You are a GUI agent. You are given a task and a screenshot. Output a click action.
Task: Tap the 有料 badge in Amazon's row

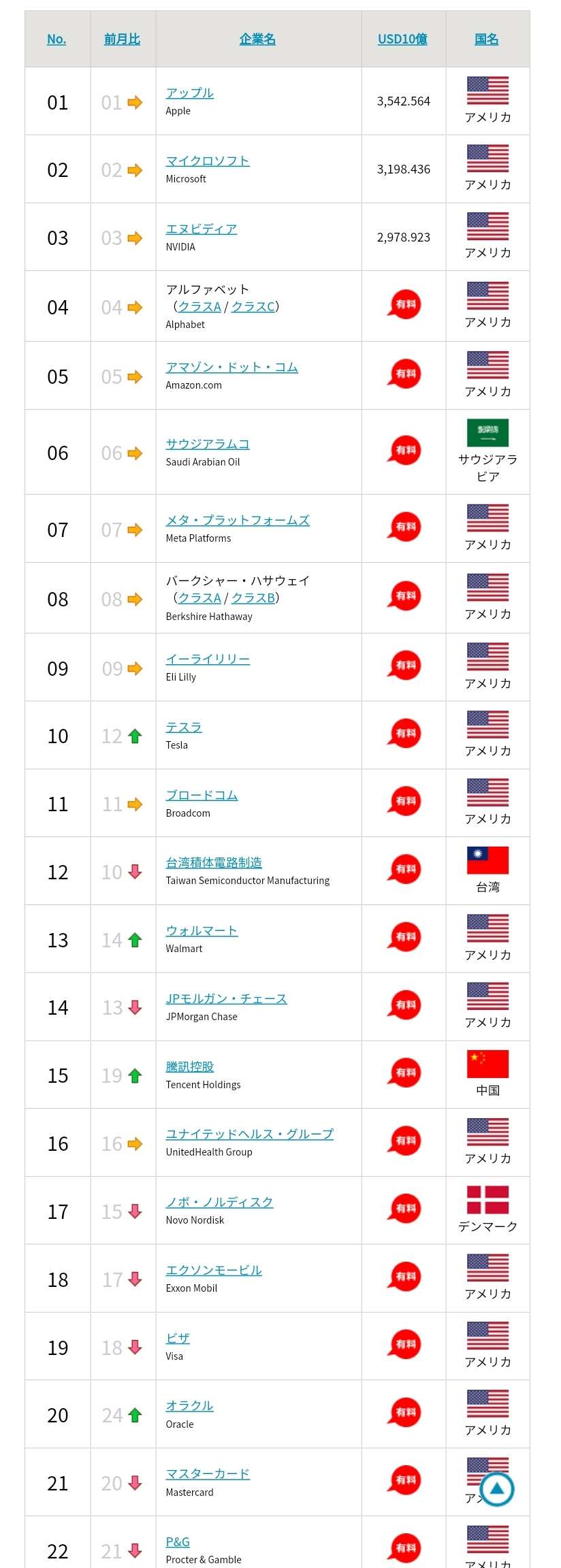pos(404,374)
